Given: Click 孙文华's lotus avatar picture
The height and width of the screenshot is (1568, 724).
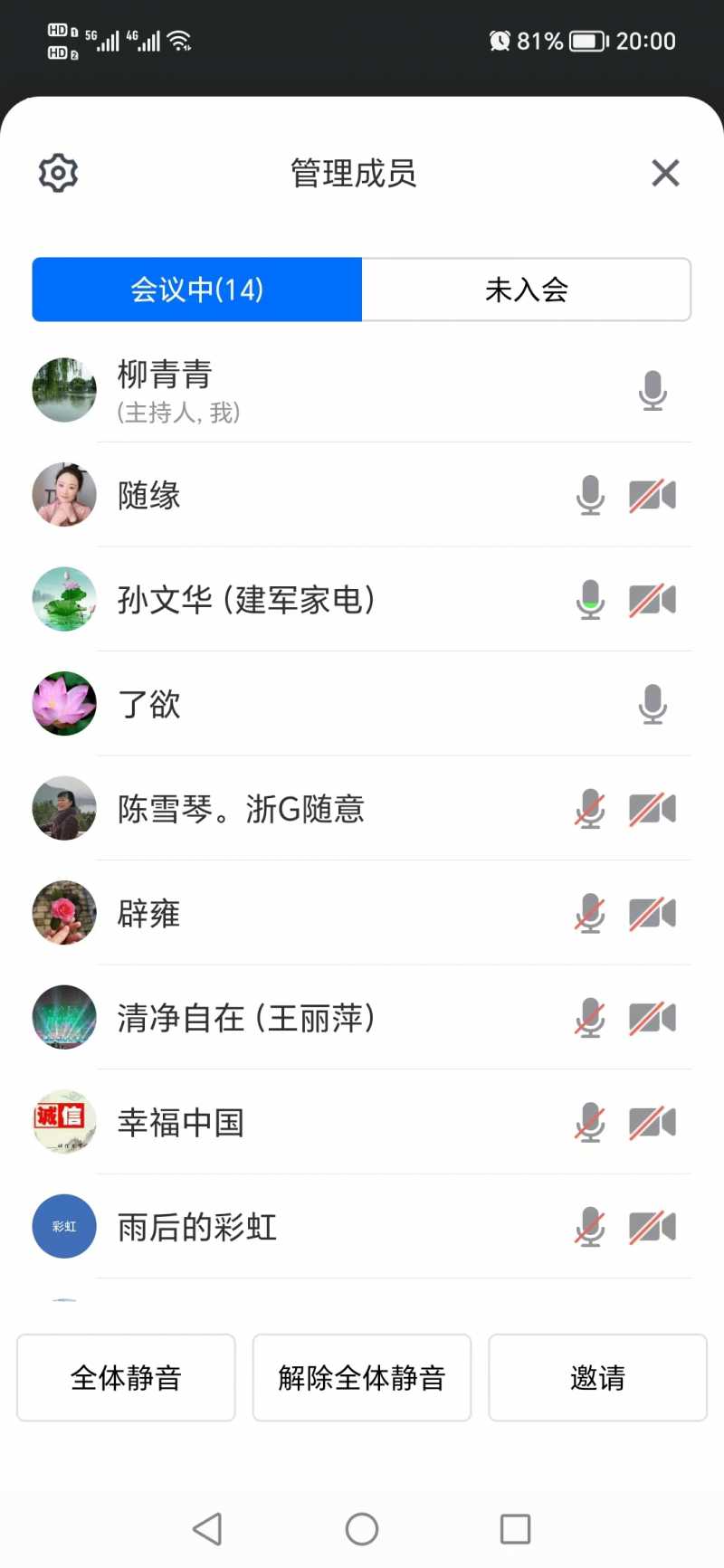Looking at the screenshot, I should (63, 600).
